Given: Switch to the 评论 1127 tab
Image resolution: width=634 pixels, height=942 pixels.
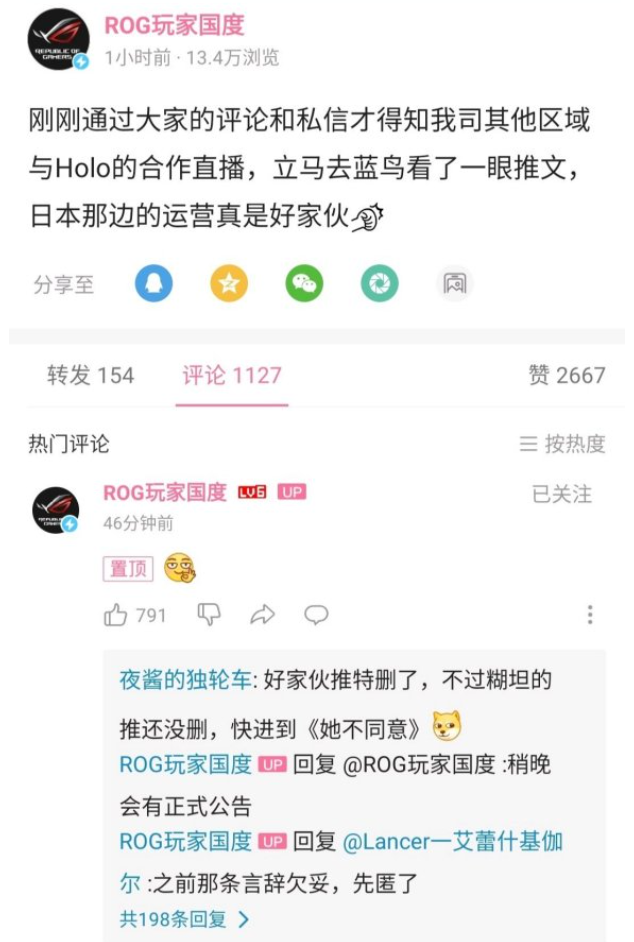Looking at the screenshot, I should 231,375.
